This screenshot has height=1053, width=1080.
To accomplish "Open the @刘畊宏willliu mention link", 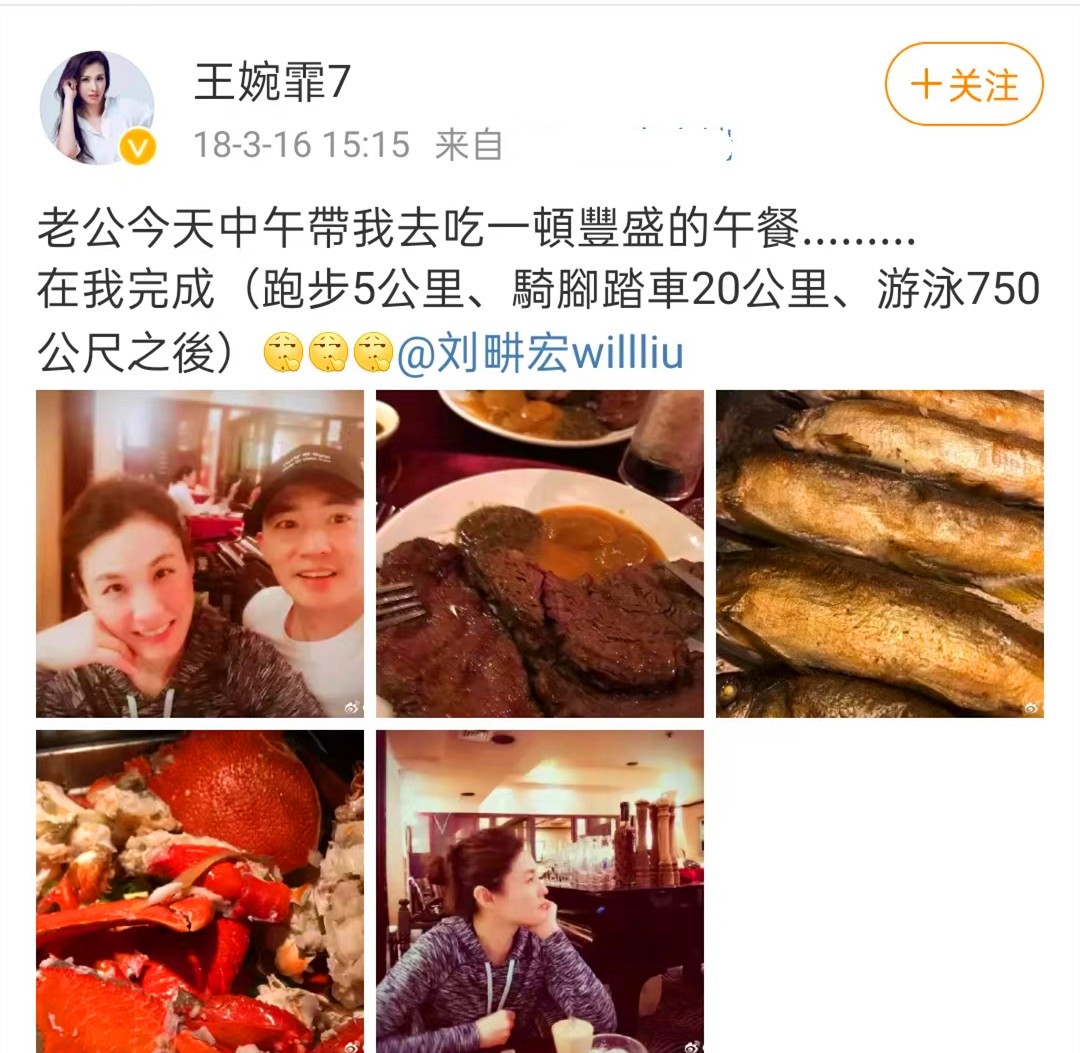I will click(x=540, y=354).
